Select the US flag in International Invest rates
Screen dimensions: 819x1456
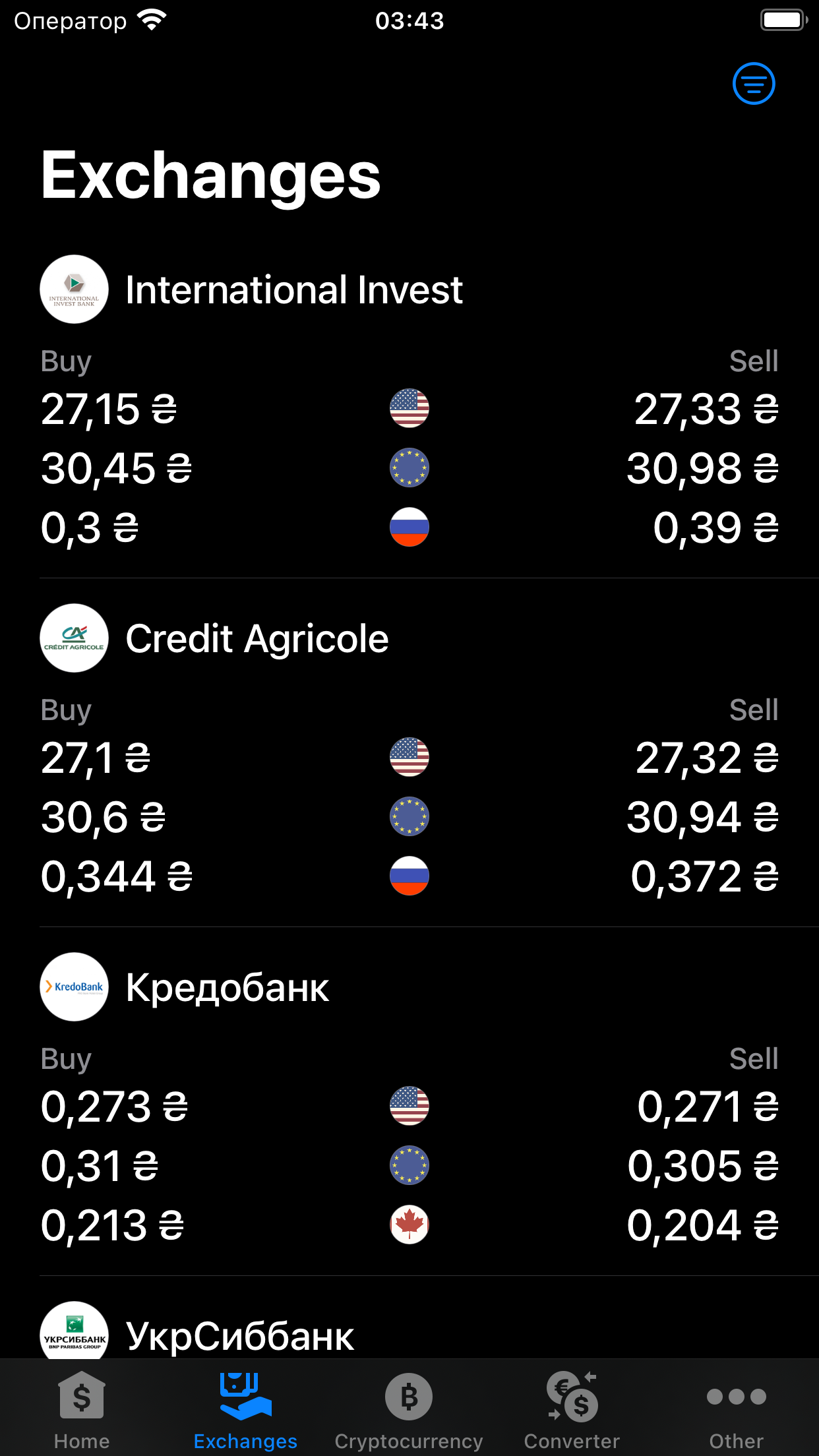coord(409,408)
